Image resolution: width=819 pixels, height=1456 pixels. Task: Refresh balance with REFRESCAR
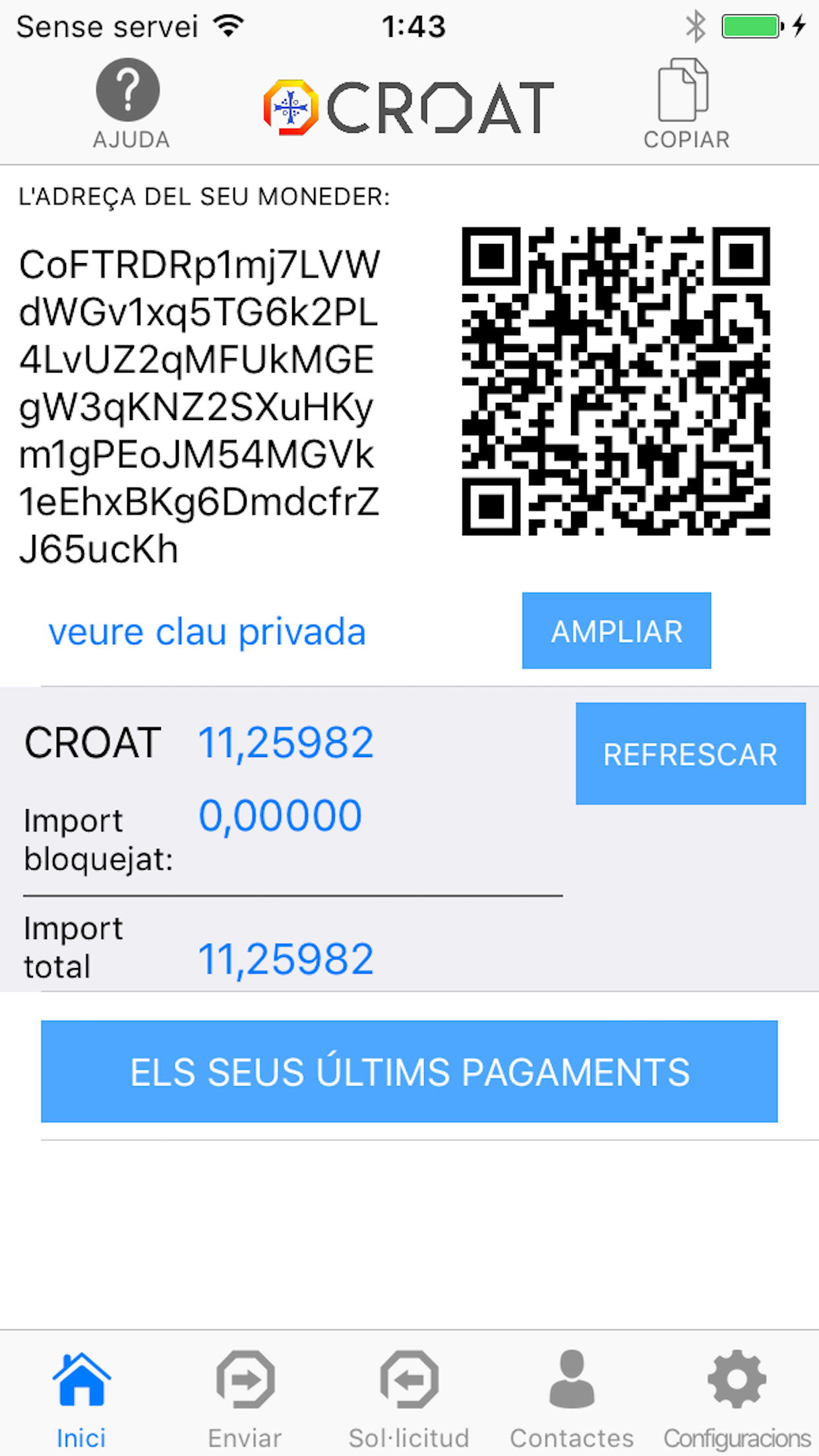click(690, 754)
